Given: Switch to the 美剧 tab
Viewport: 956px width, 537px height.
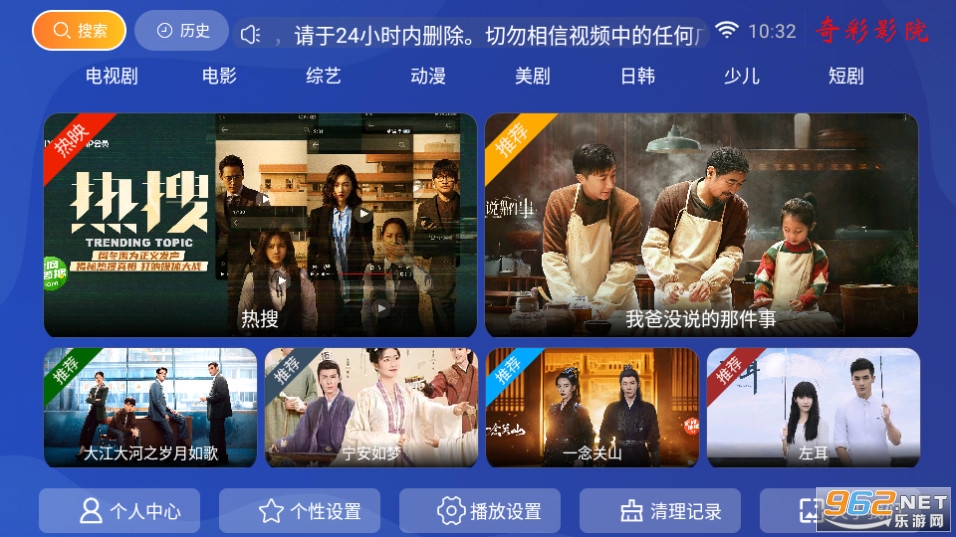Looking at the screenshot, I should (532, 76).
